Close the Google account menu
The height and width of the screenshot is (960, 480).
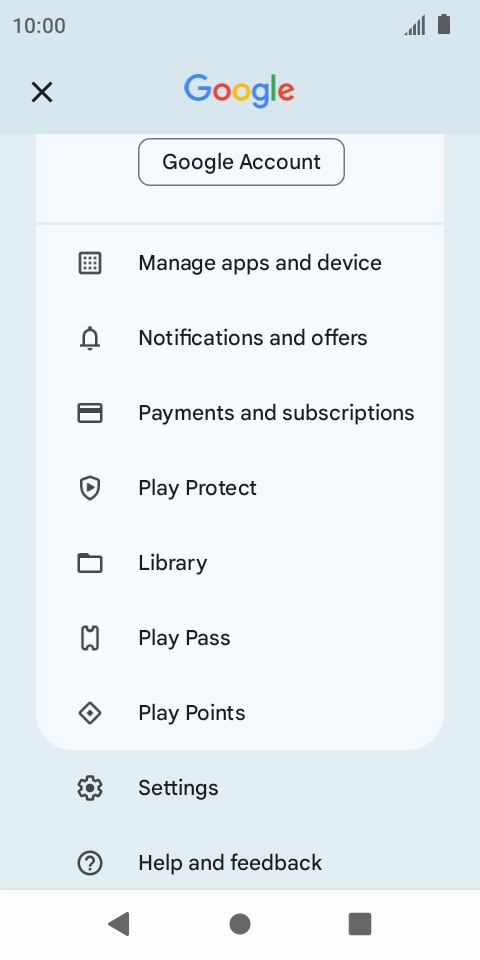42,92
